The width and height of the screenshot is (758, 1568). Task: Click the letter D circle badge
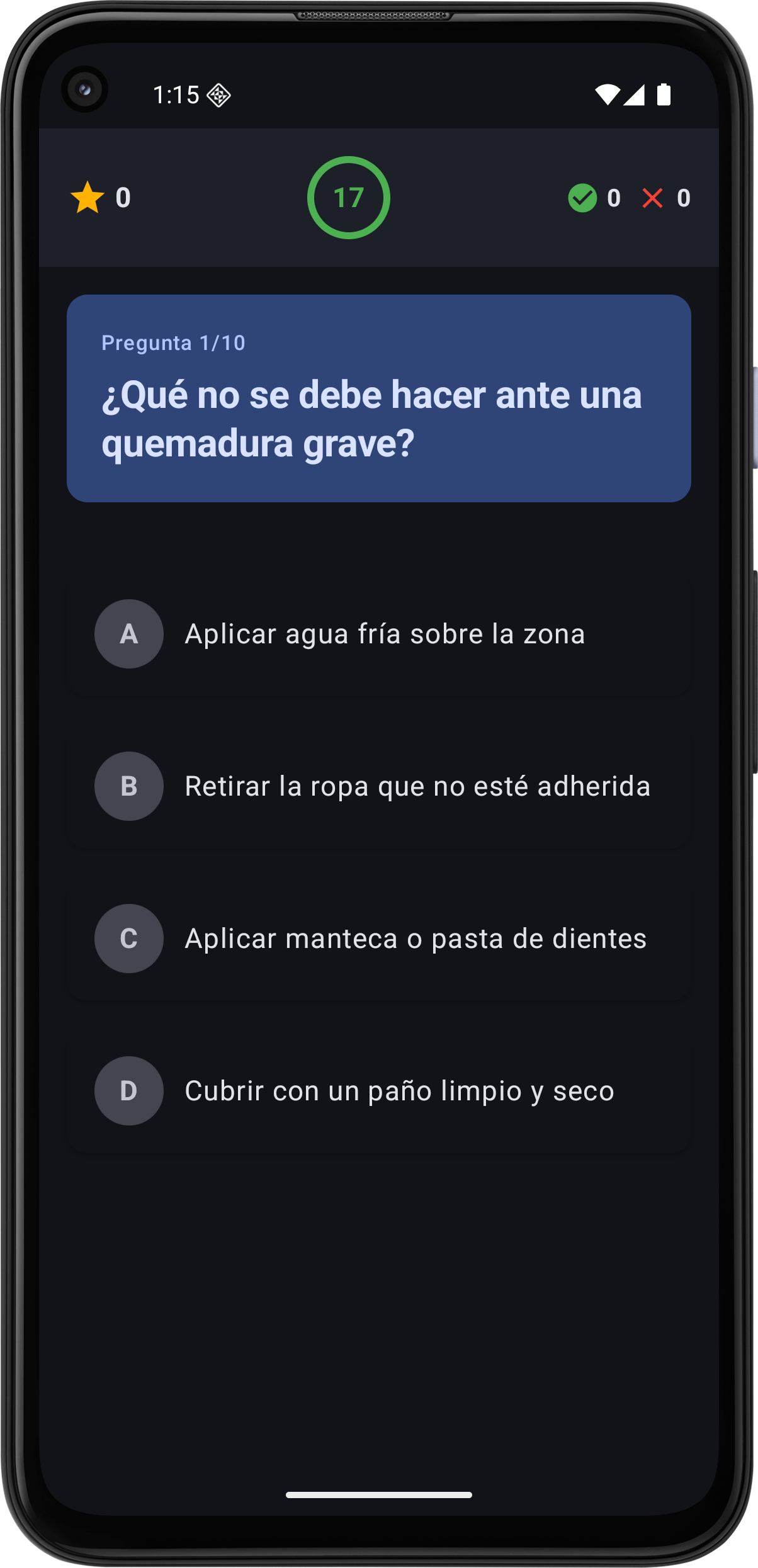click(x=128, y=1091)
